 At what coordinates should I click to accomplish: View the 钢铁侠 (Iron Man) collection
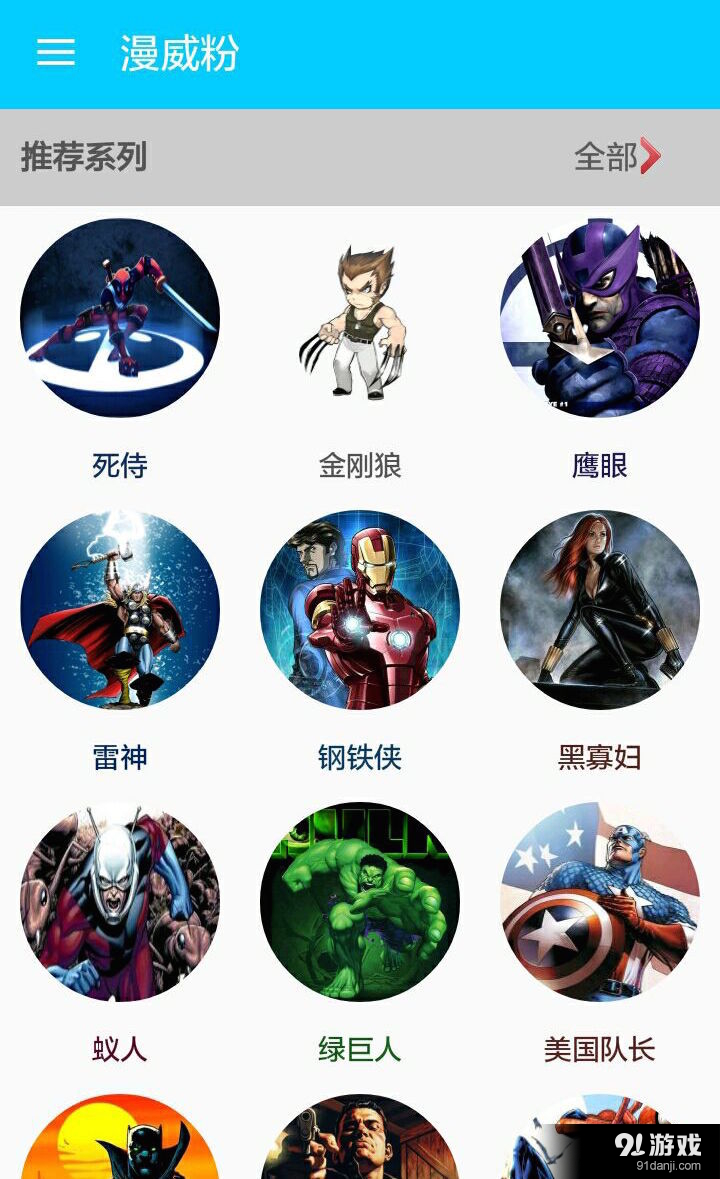362,610
